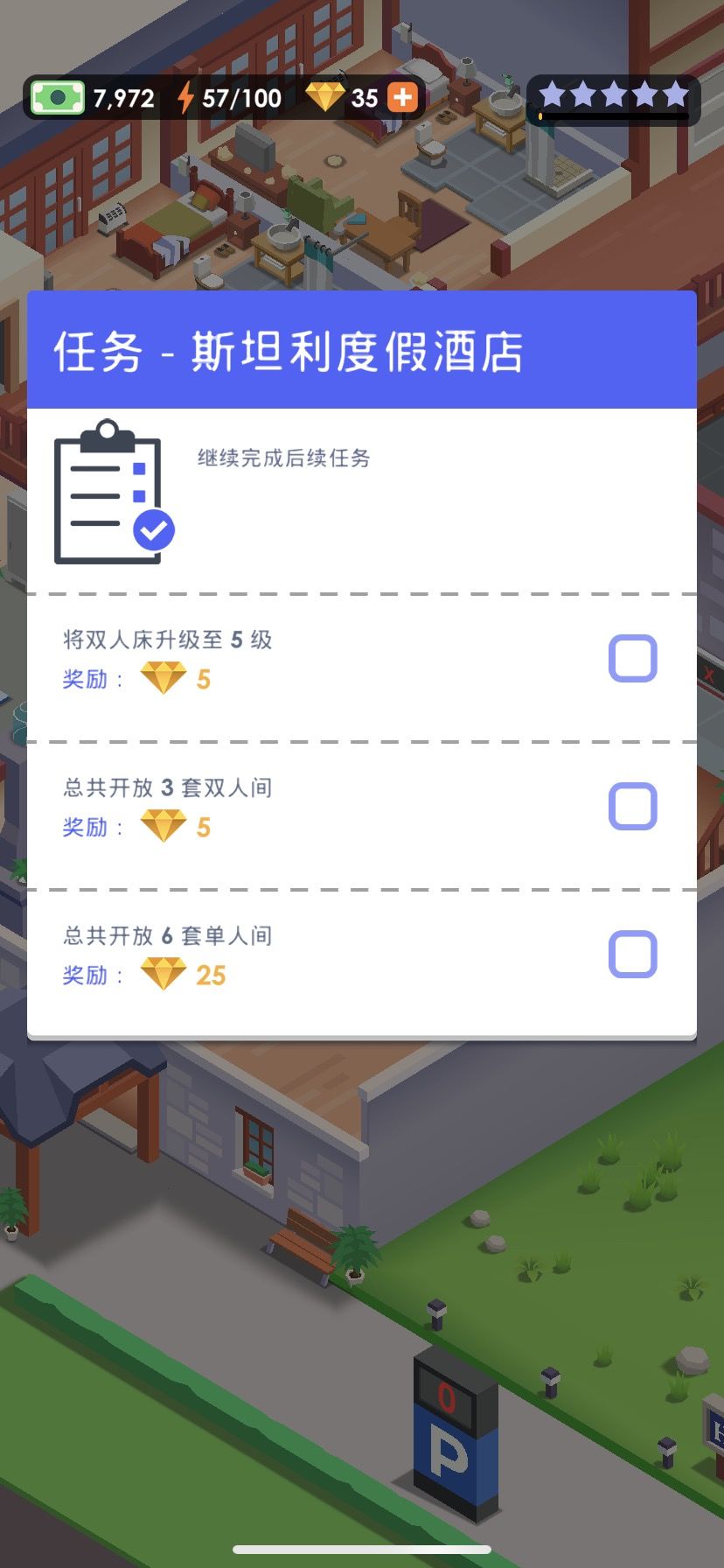
Task: Select the task panel title 斯坦利度假酒店
Action: [360, 349]
